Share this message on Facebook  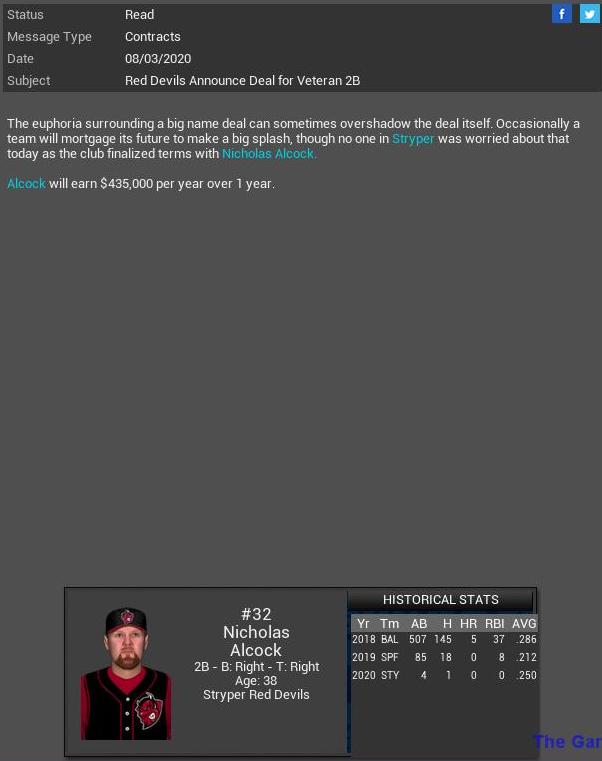pyautogui.click(x=562, y=14)
